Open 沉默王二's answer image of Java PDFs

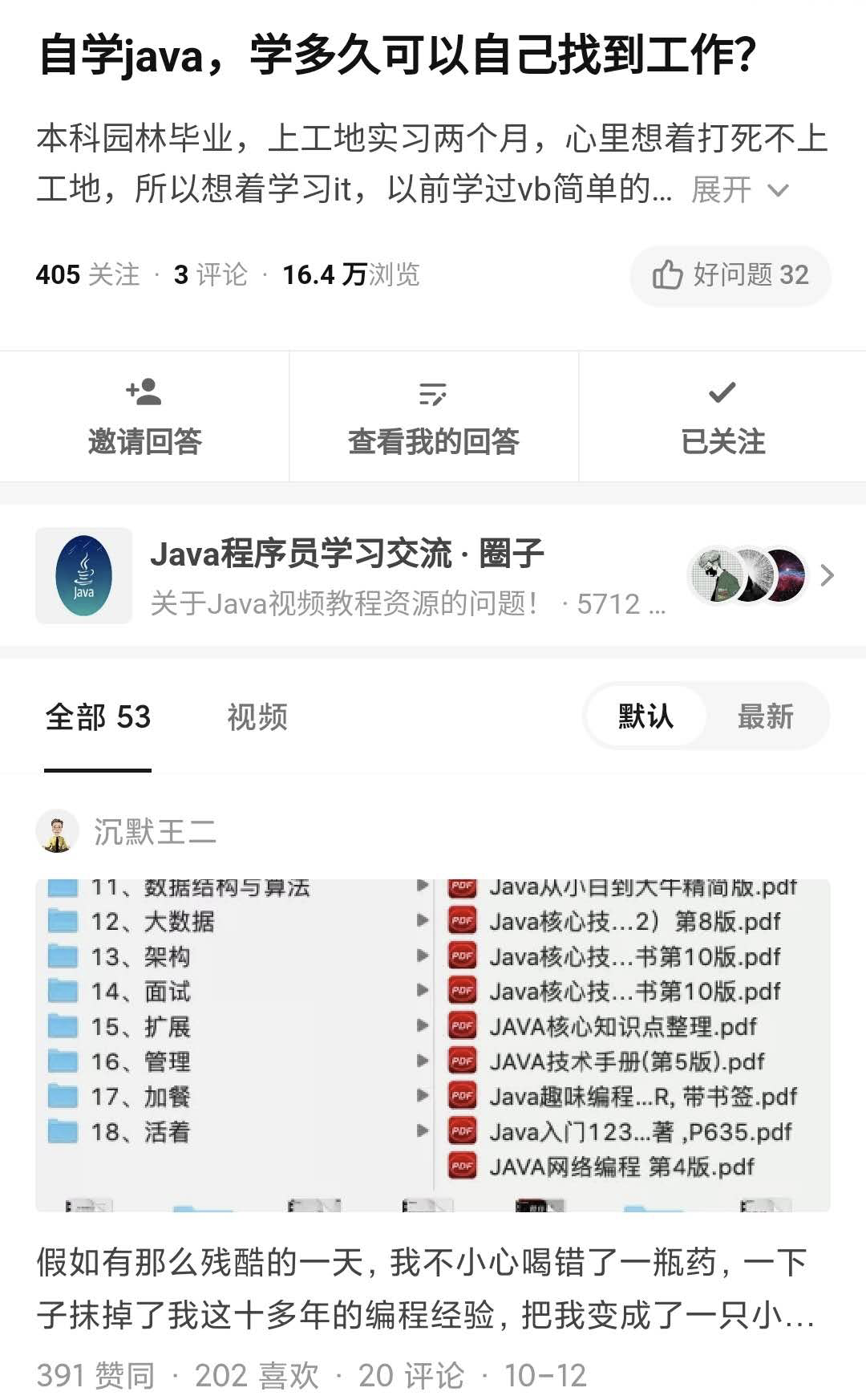click(433, 1045)
